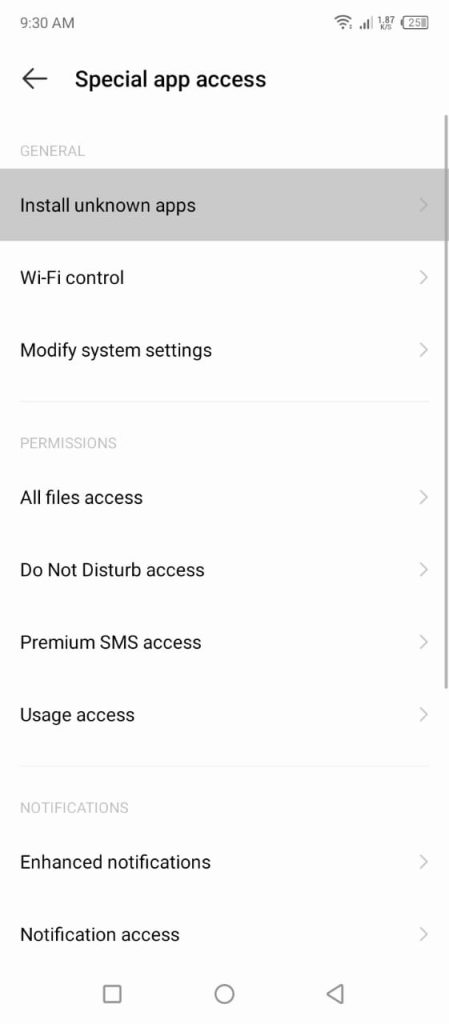Viewport: 449px width, 1024px height.
Task: Go back from Special app access
Action: tap(35, 79)
